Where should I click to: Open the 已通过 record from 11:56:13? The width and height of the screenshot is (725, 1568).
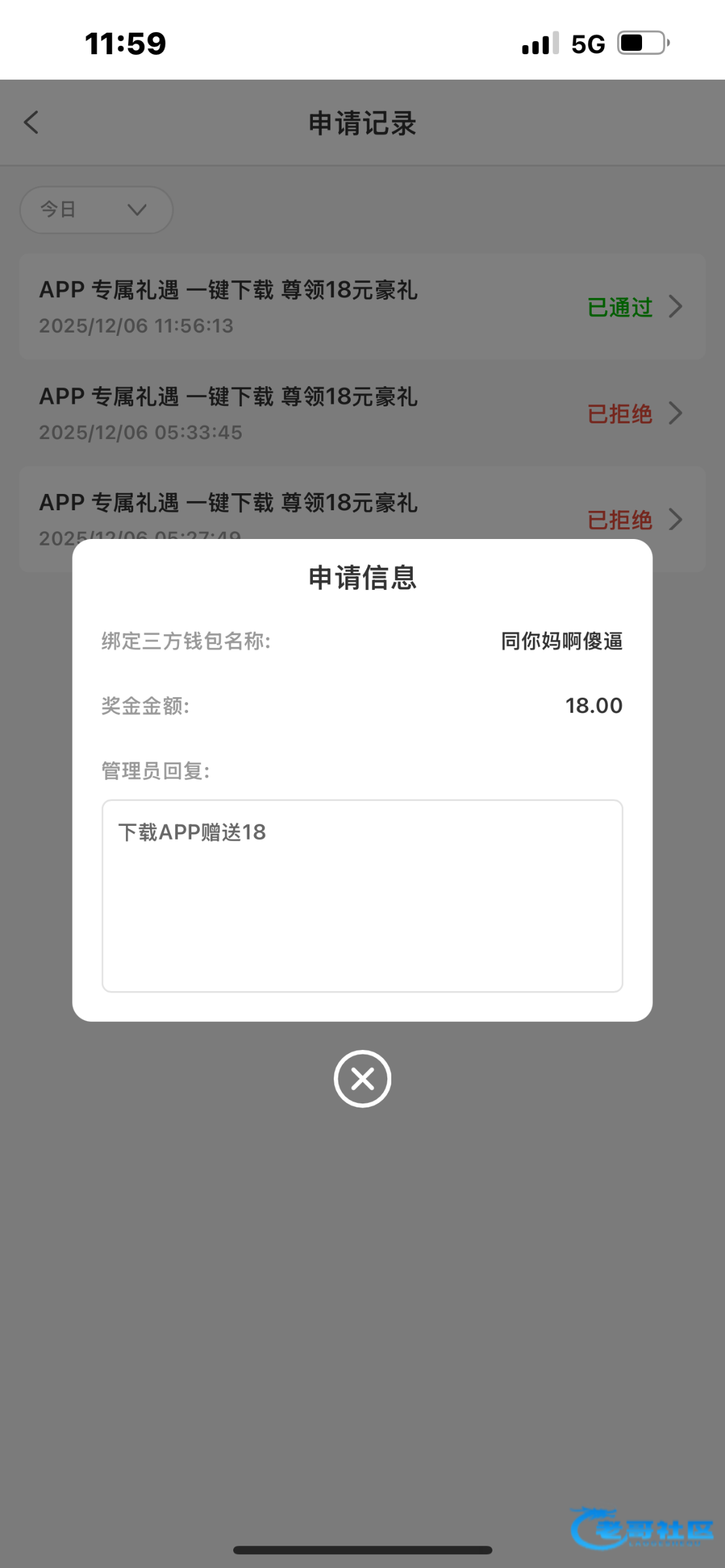point(362,306)
